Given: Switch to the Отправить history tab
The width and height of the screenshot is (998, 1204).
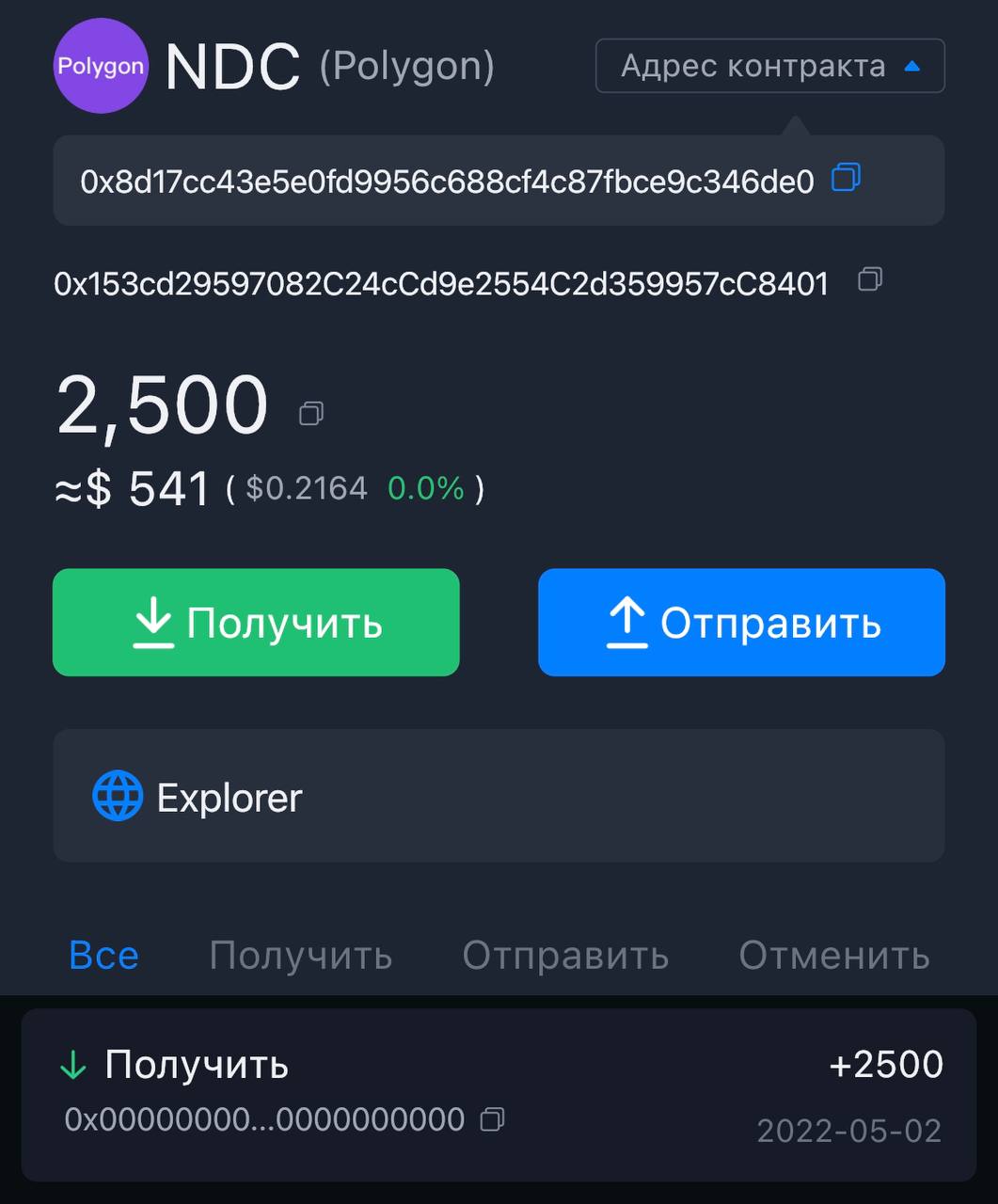Looking at the screenshot, I should coord(565,955).
